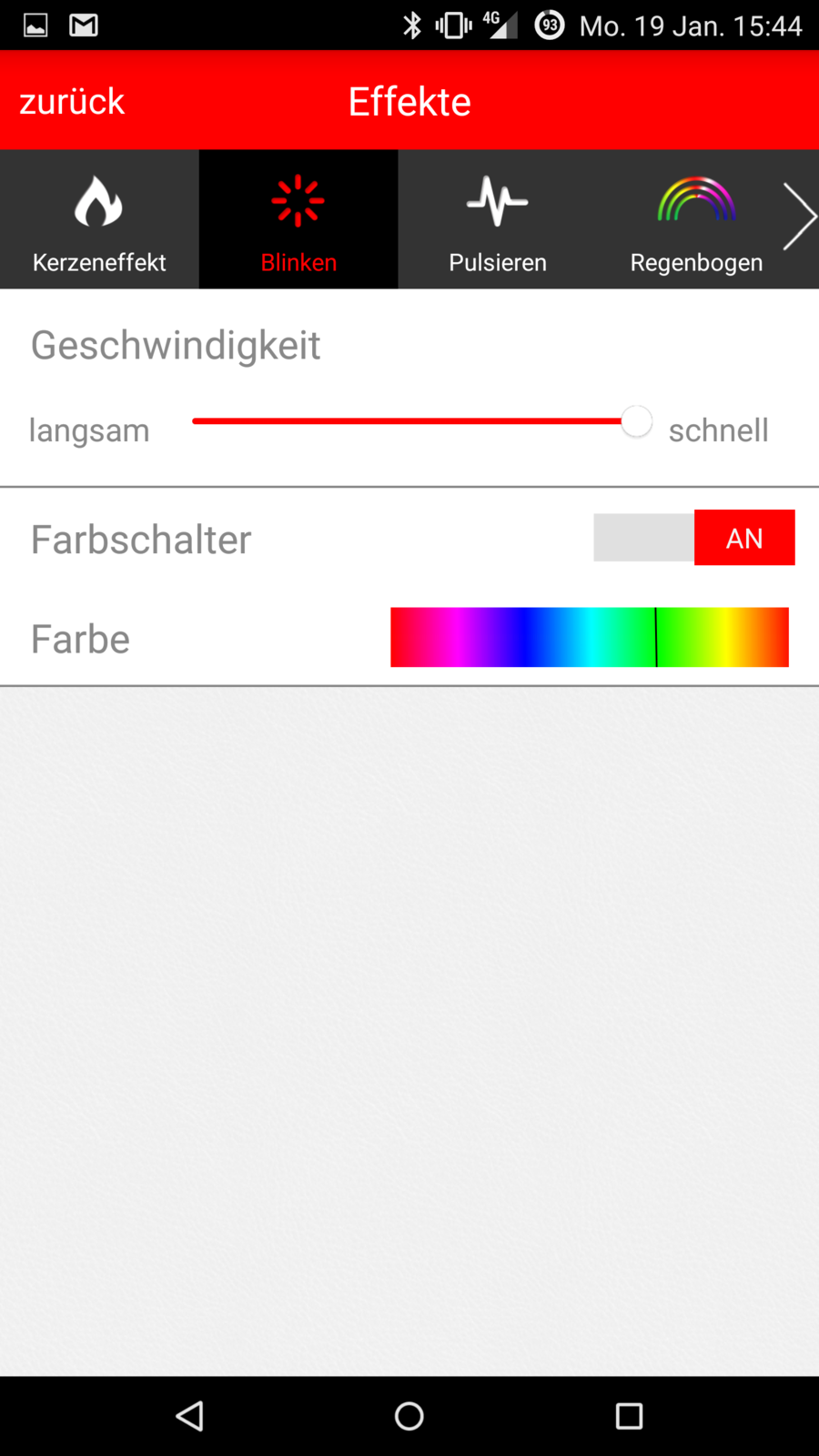
Task: Select the Kerzeneffekt effect
Action: coord(99,220)
